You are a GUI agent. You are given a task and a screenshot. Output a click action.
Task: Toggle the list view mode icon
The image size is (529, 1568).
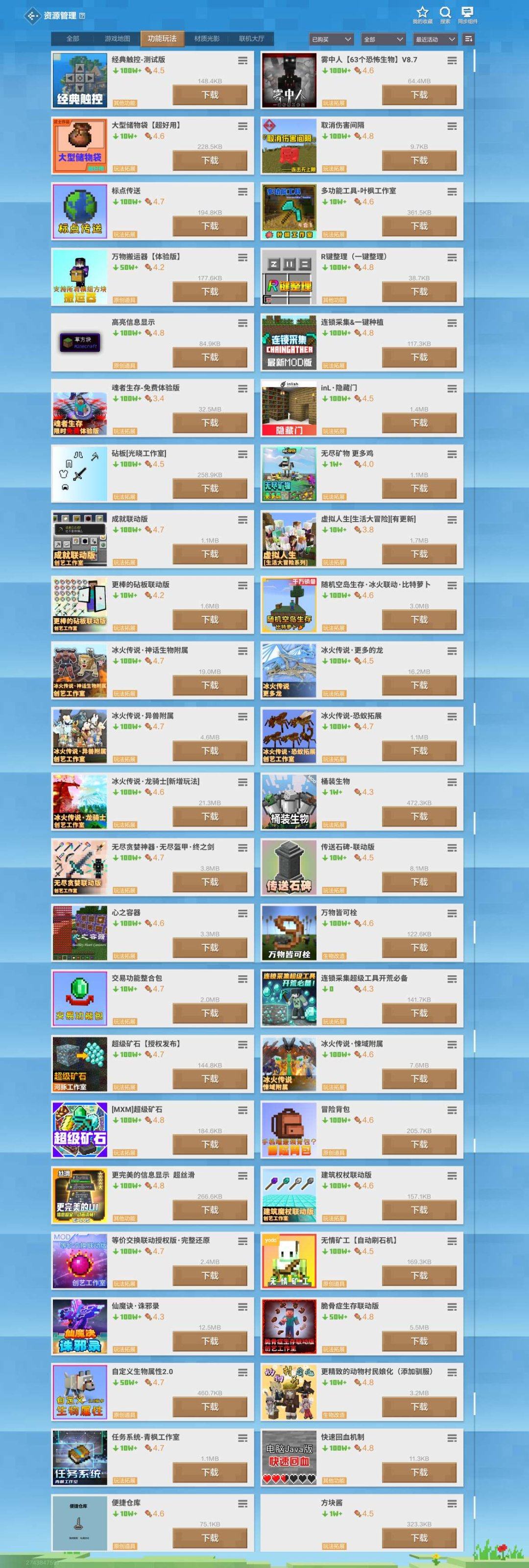tap(468, 39)
